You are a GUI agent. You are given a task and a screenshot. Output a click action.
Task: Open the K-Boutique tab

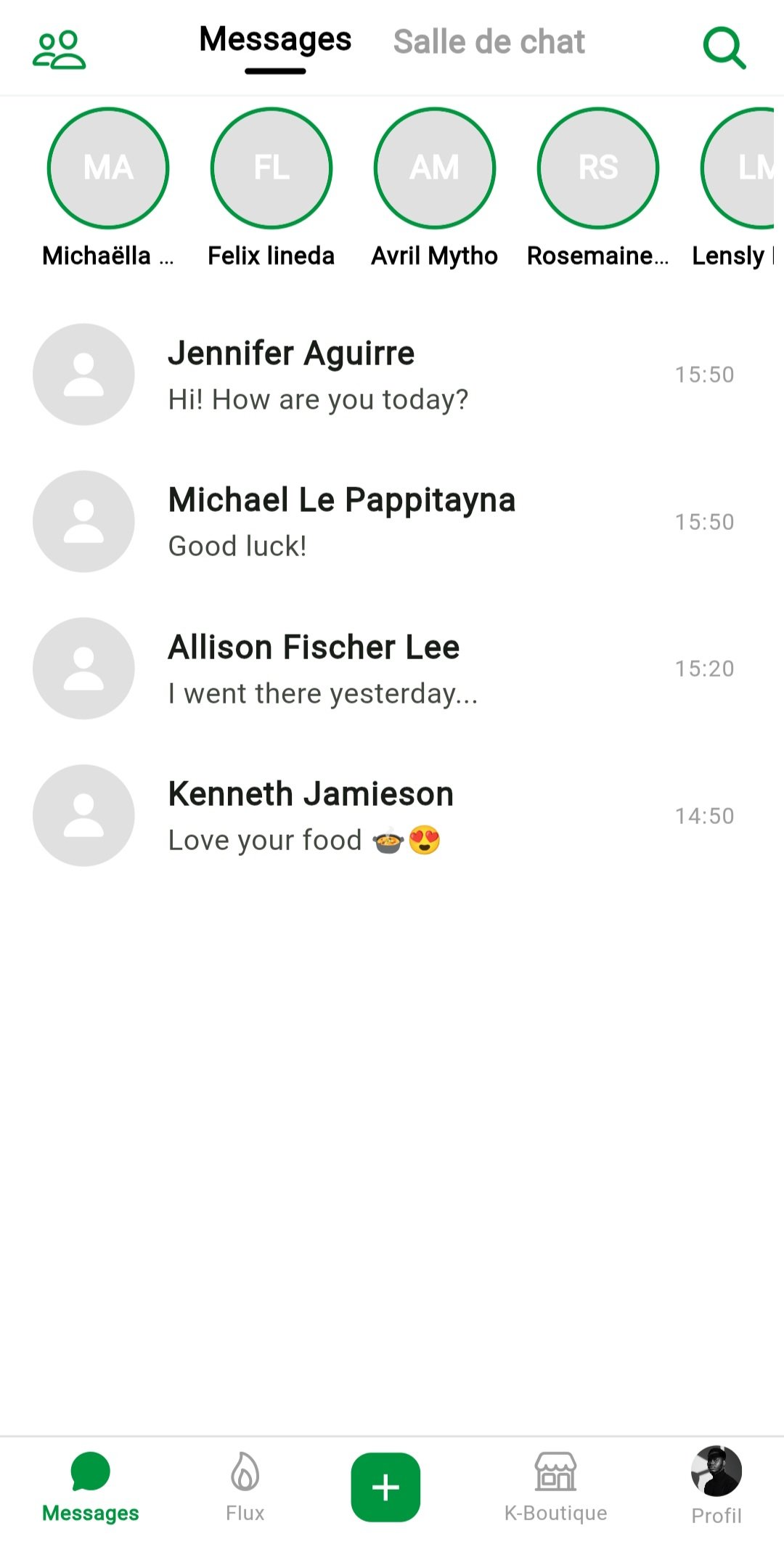tap(555, 1486)
